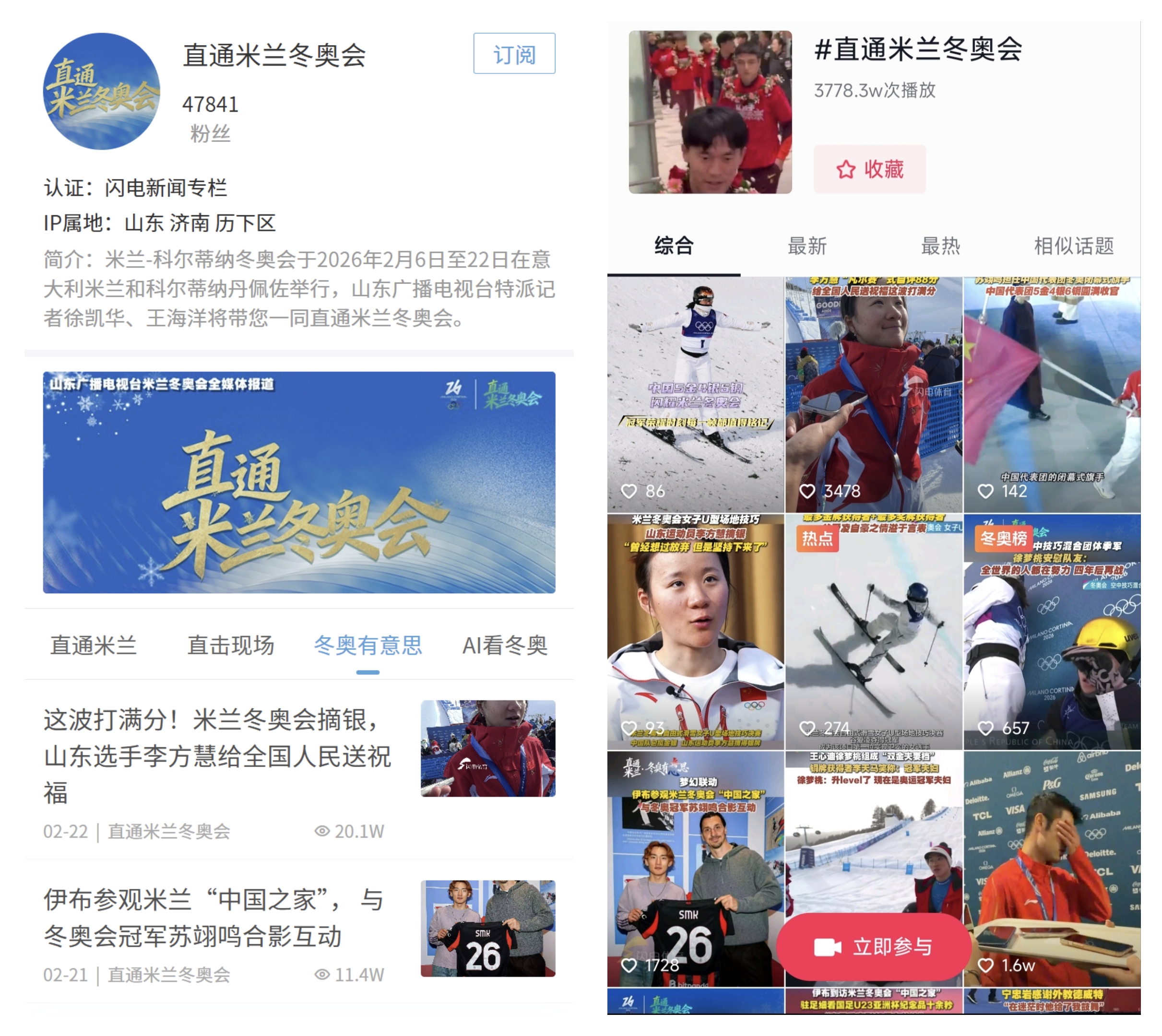Switch to the 最新 tab
This screenshot has height=1036, width=1162.
pyautogui.click(x=807, y=246)
